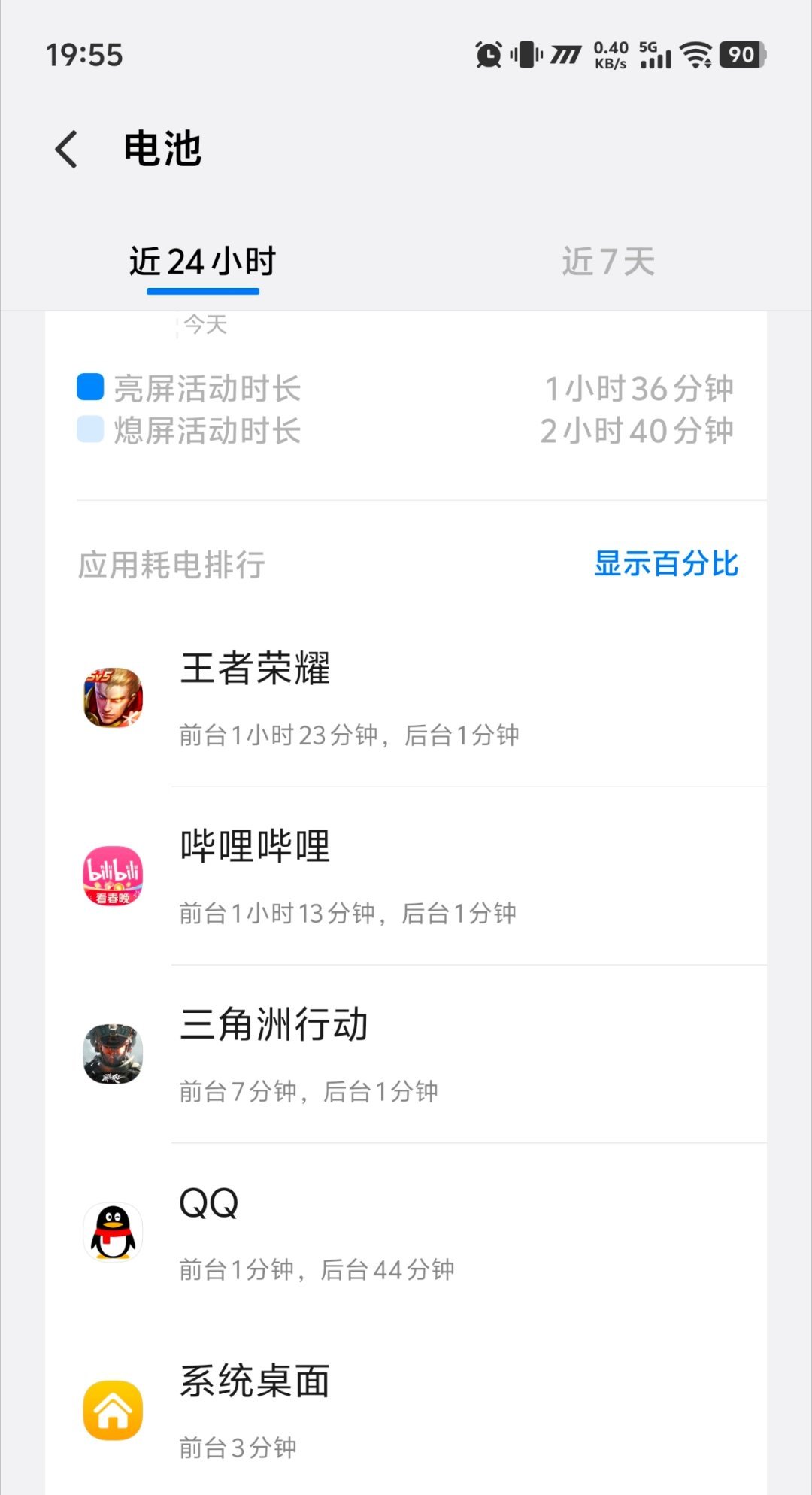The width and height of the screenshot is (812, 1495).
Task: Tap 显示百分比 to show percentages
Action: (668, 564)
